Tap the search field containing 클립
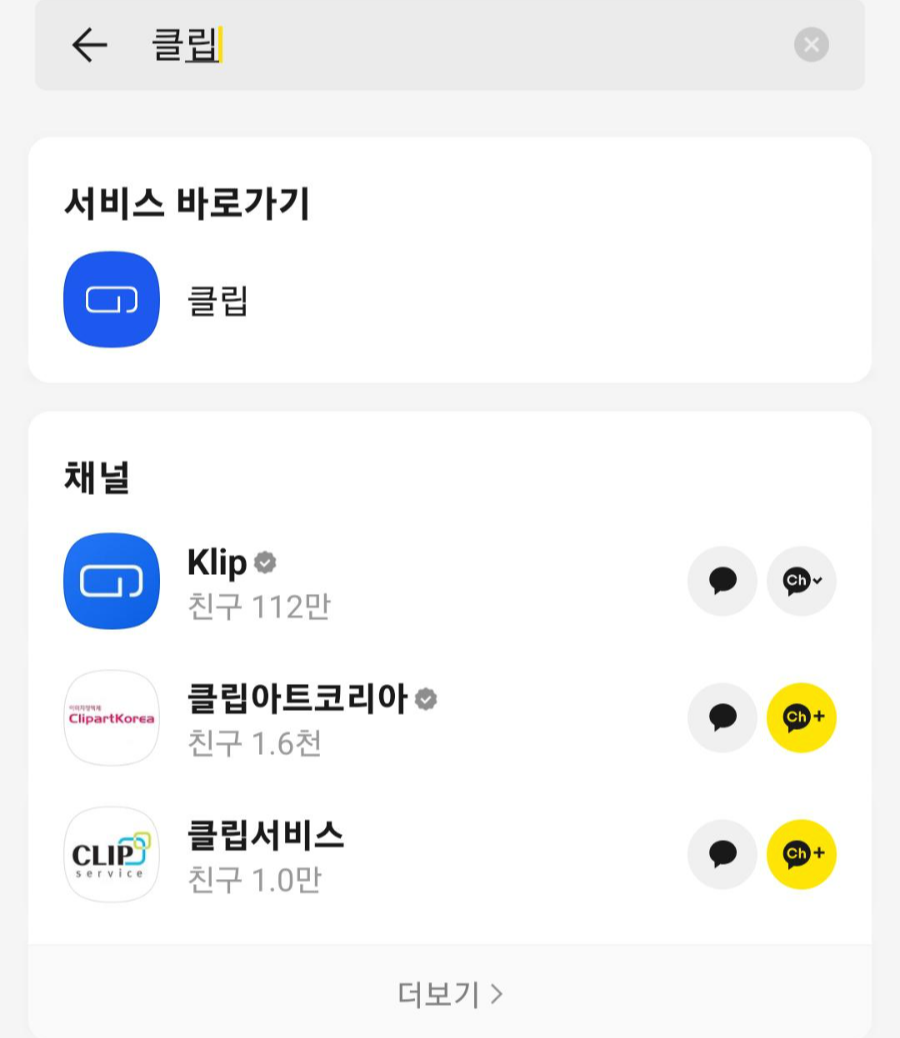The height and width of the screenshot is (1038, 900). coord(450,45)
